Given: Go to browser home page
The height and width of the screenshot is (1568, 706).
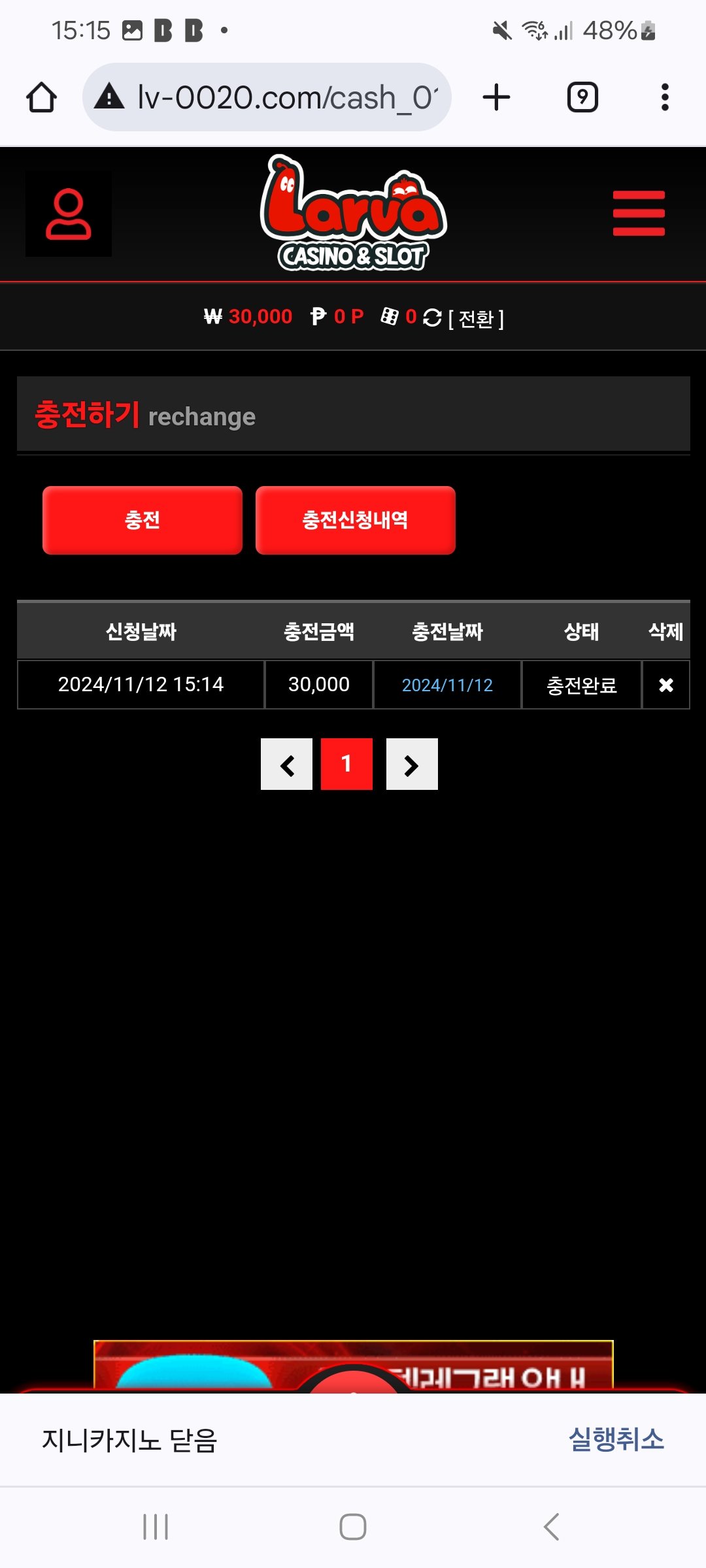Looking at the screenshot, I should coord(41,97).
